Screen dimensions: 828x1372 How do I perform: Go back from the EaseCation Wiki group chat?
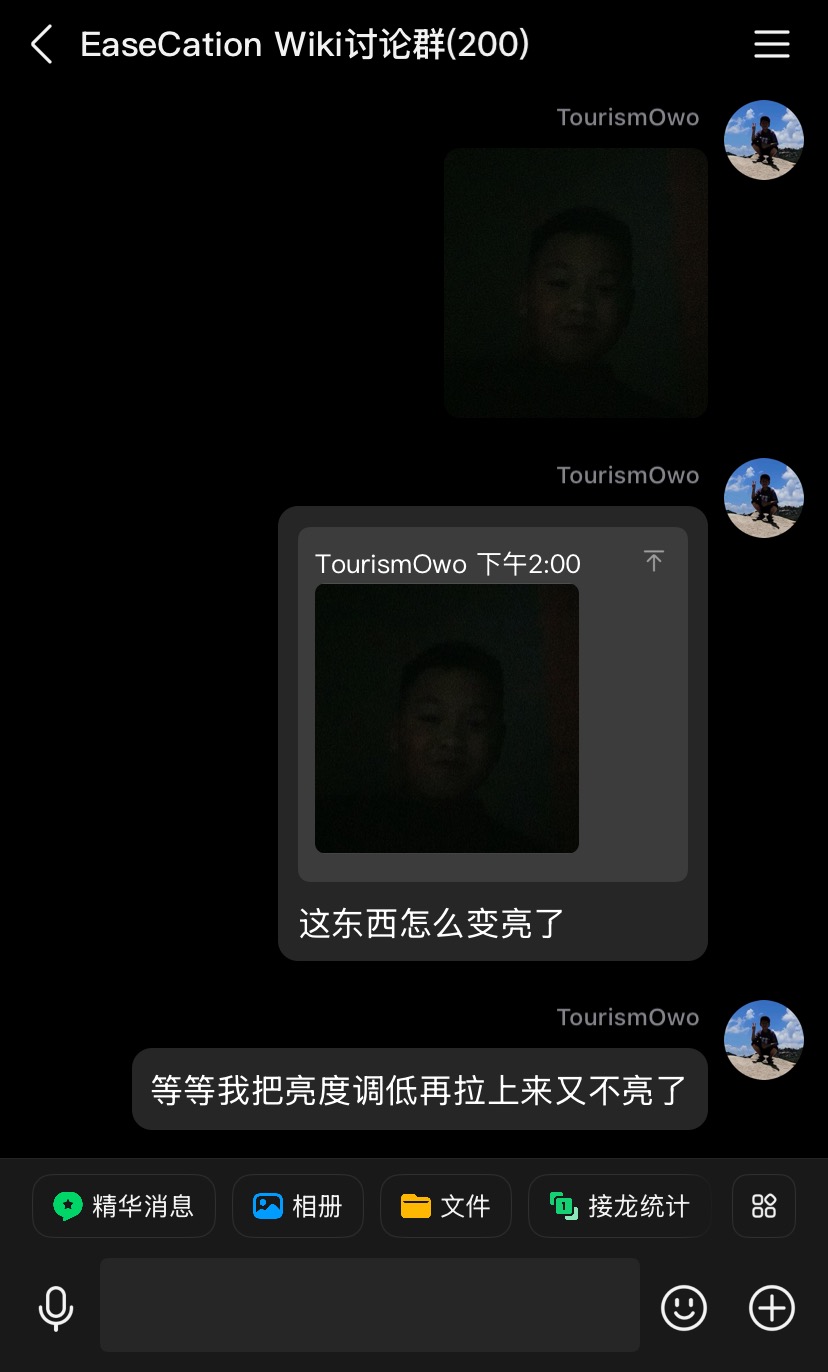(42, 45)
